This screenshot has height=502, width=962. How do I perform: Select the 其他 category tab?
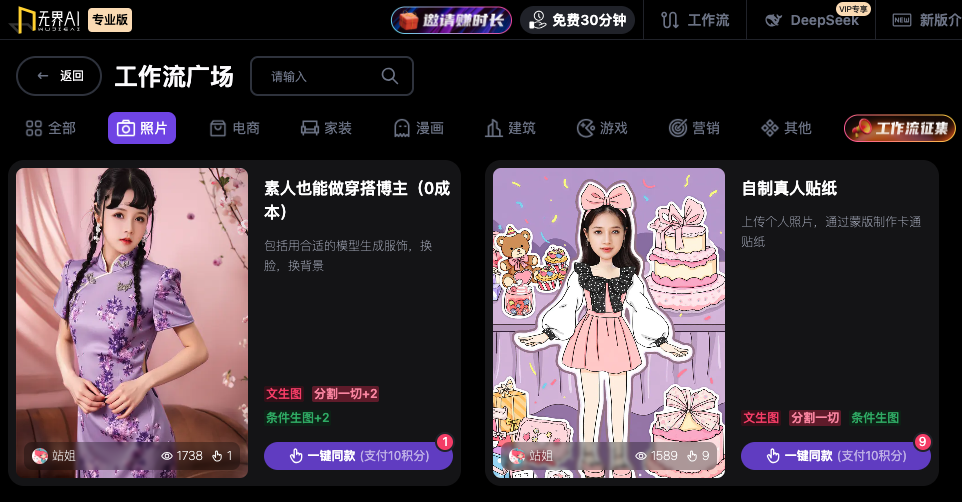tap(786, 128)
